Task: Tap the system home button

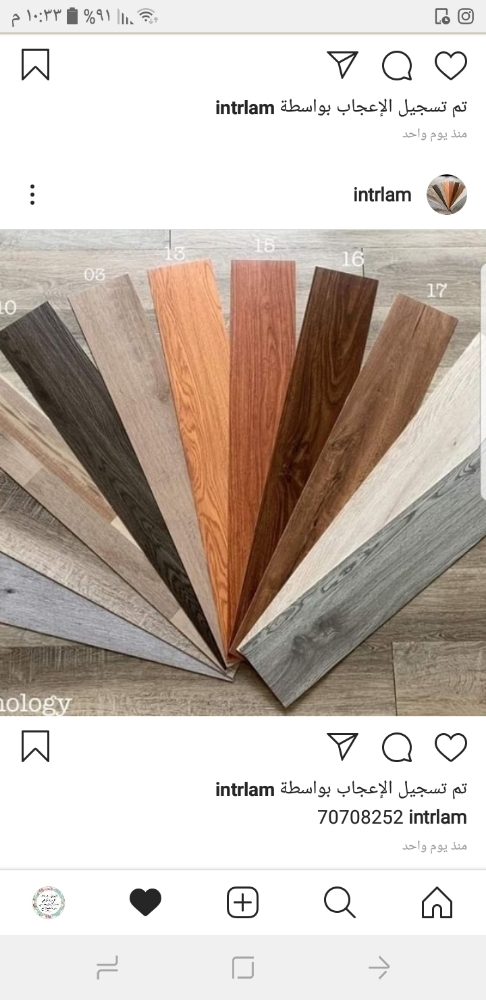Action: 243,968
